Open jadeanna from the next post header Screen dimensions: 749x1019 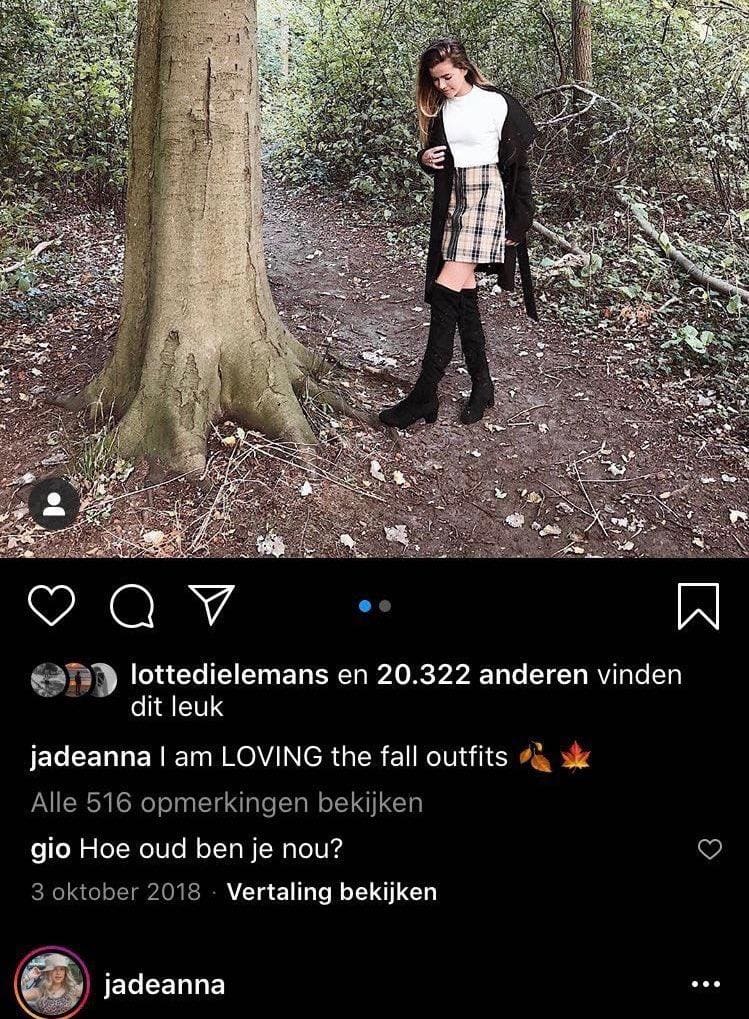pyautogui.click(x=164, y=985)
